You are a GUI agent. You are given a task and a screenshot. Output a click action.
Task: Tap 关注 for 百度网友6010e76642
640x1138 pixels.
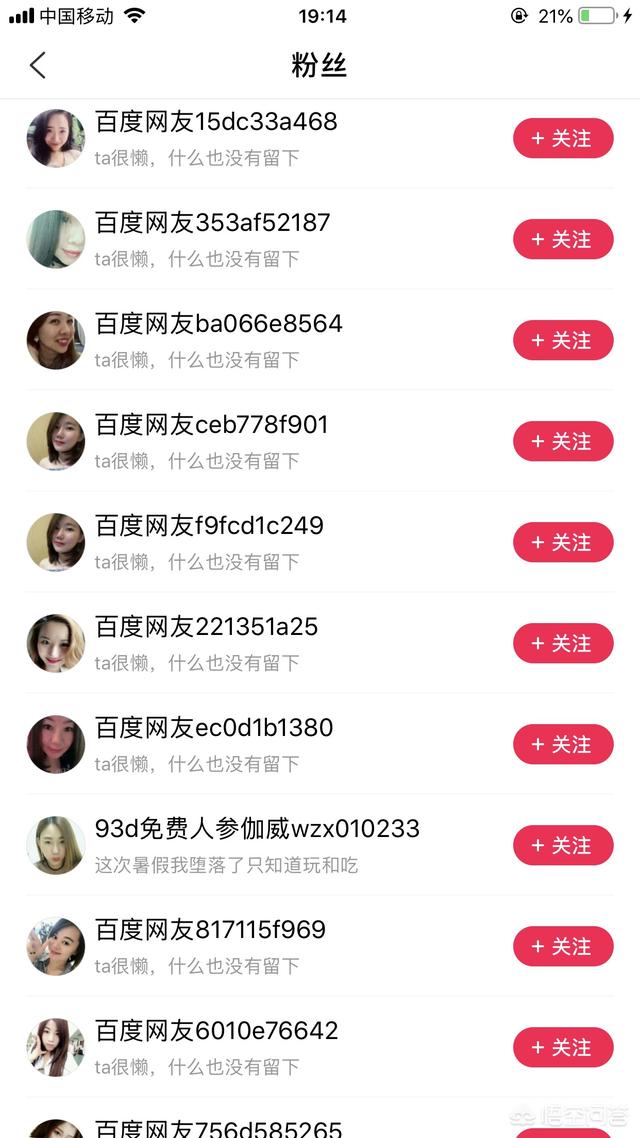563,1048
